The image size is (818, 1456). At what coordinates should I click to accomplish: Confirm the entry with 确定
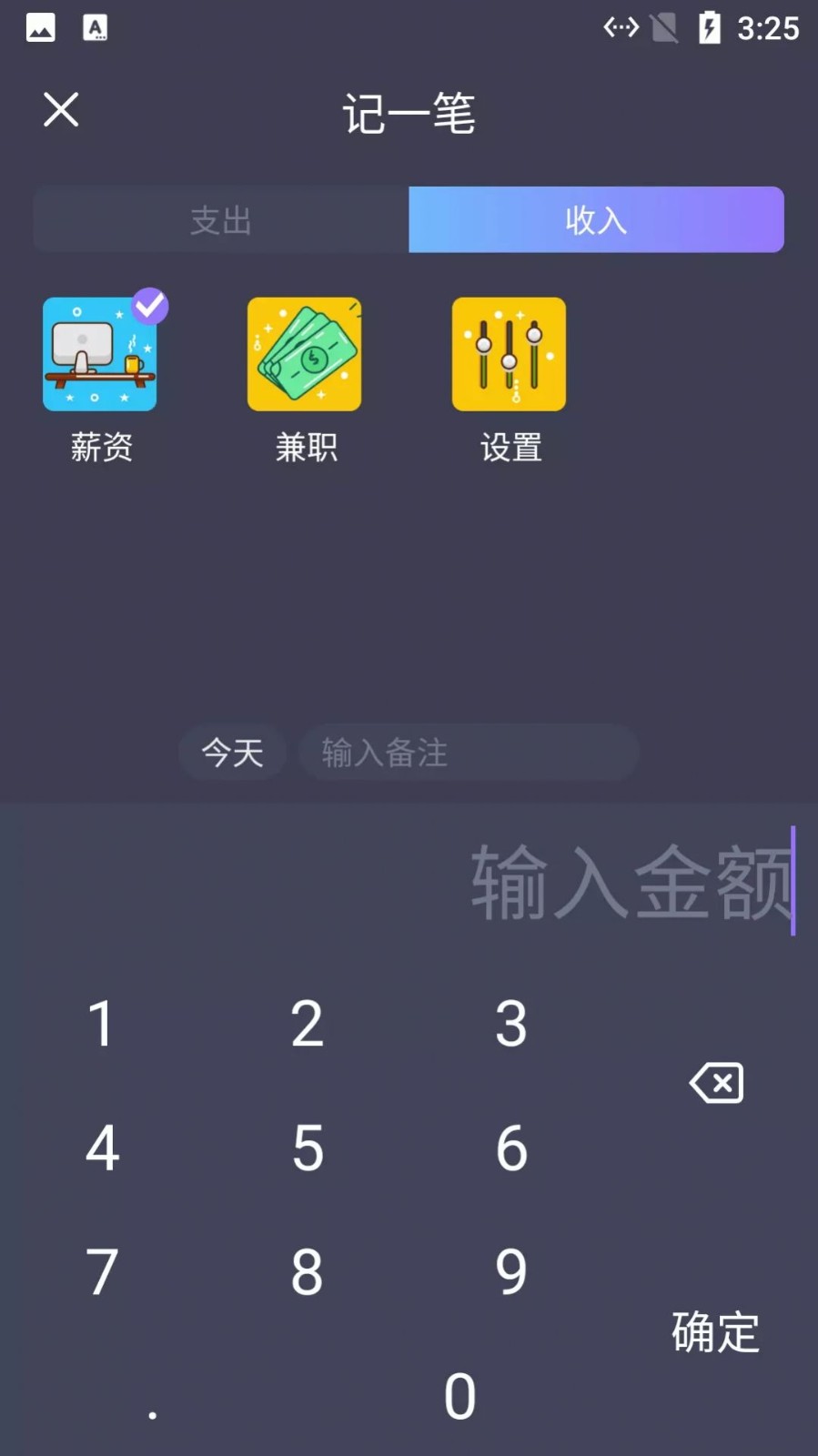[713, 1334]
